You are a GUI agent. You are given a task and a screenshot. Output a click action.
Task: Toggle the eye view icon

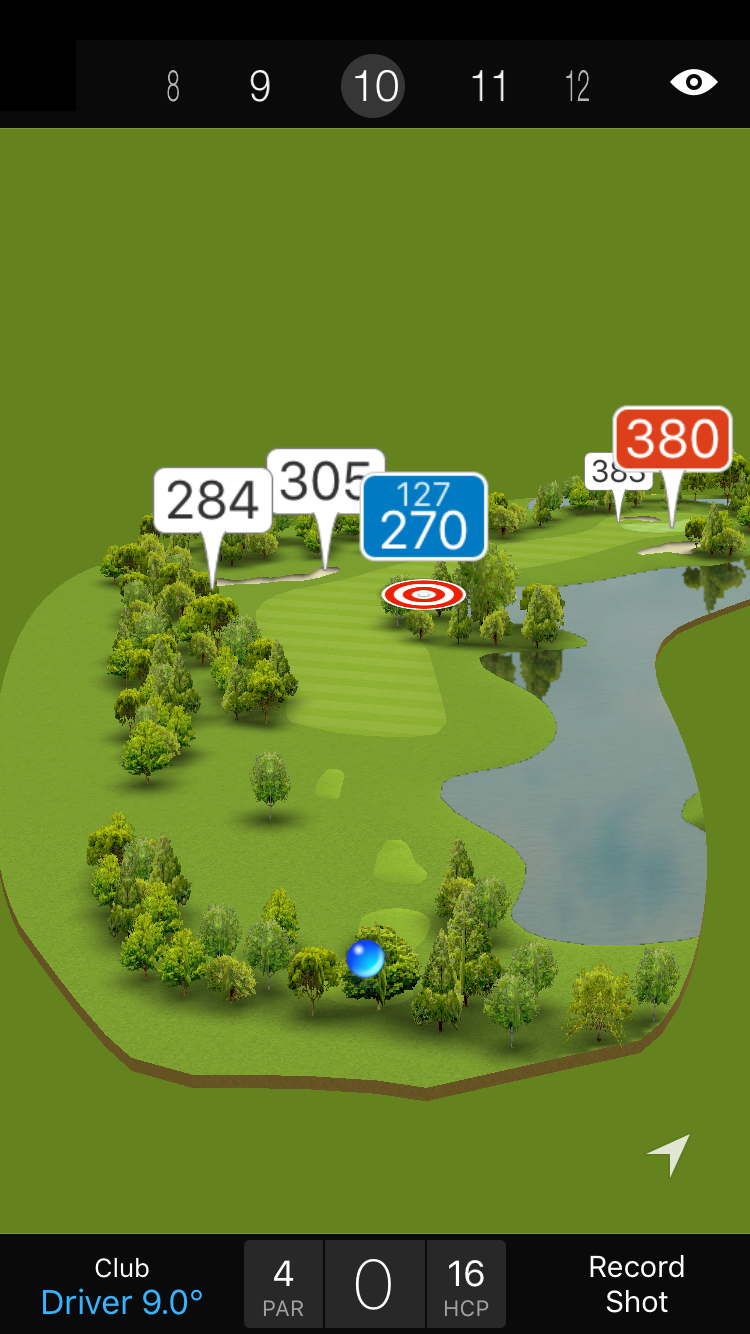pos(693,83)
